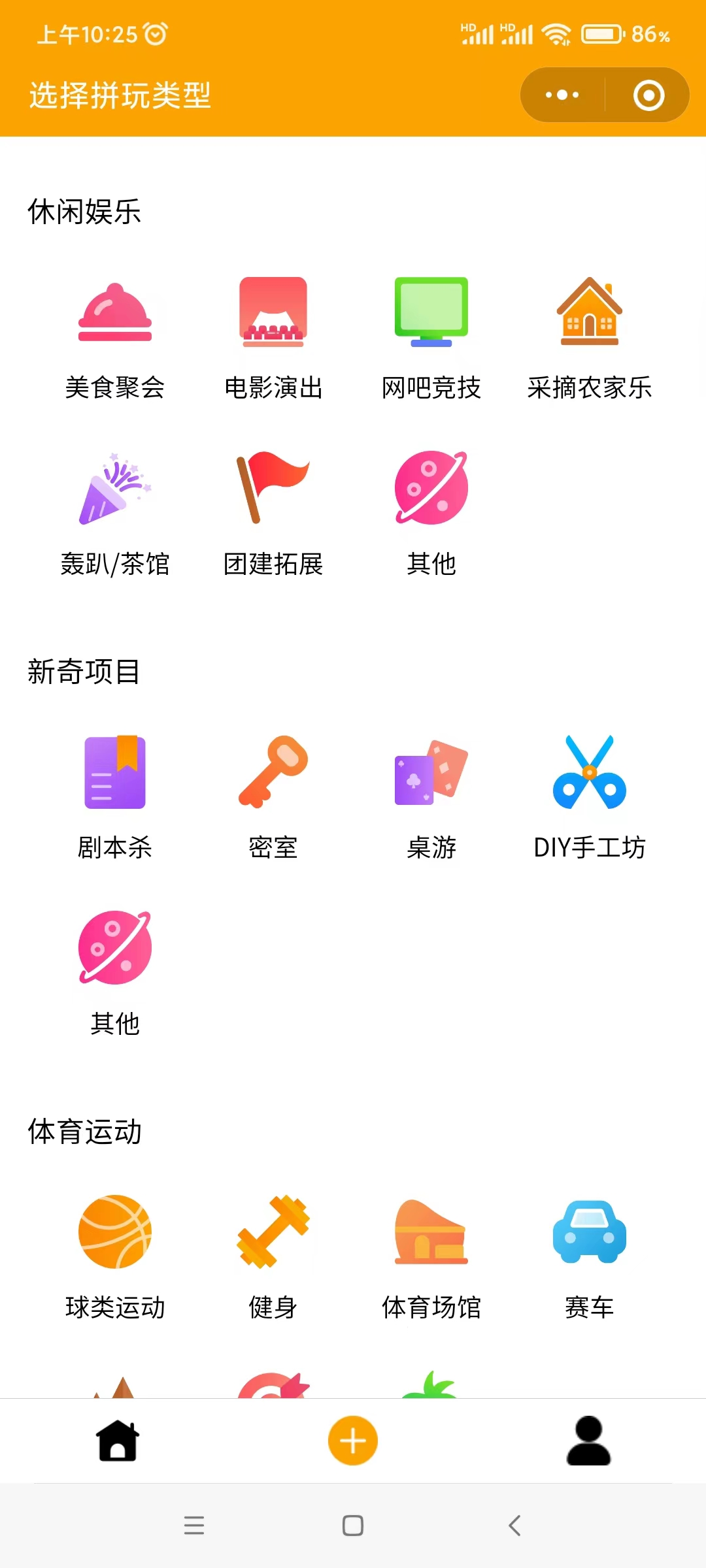The width and height of the screenshot is (706, 1568).
Task: Close the mini program with the circle button
Action: pos(648,95)
